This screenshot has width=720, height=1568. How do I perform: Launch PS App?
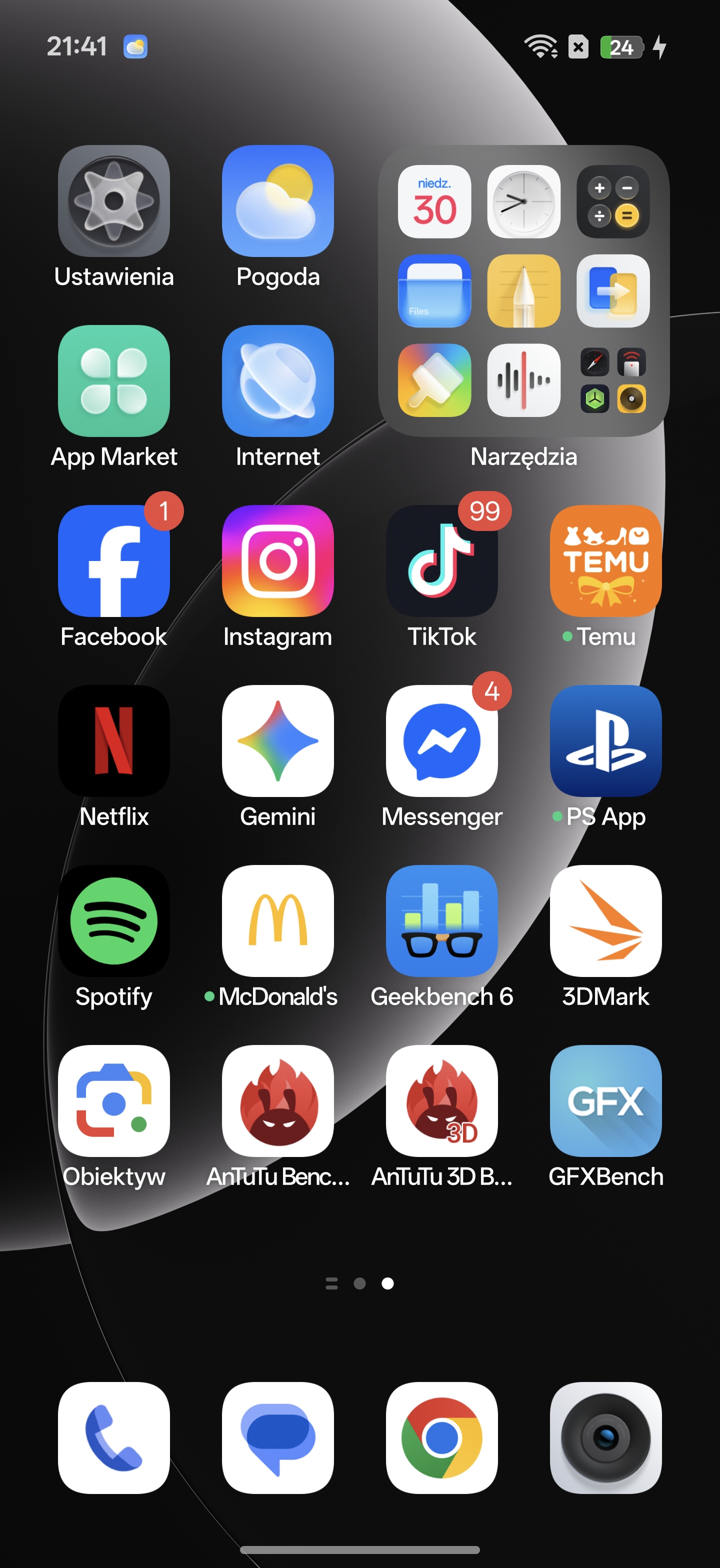pos(605,741)
